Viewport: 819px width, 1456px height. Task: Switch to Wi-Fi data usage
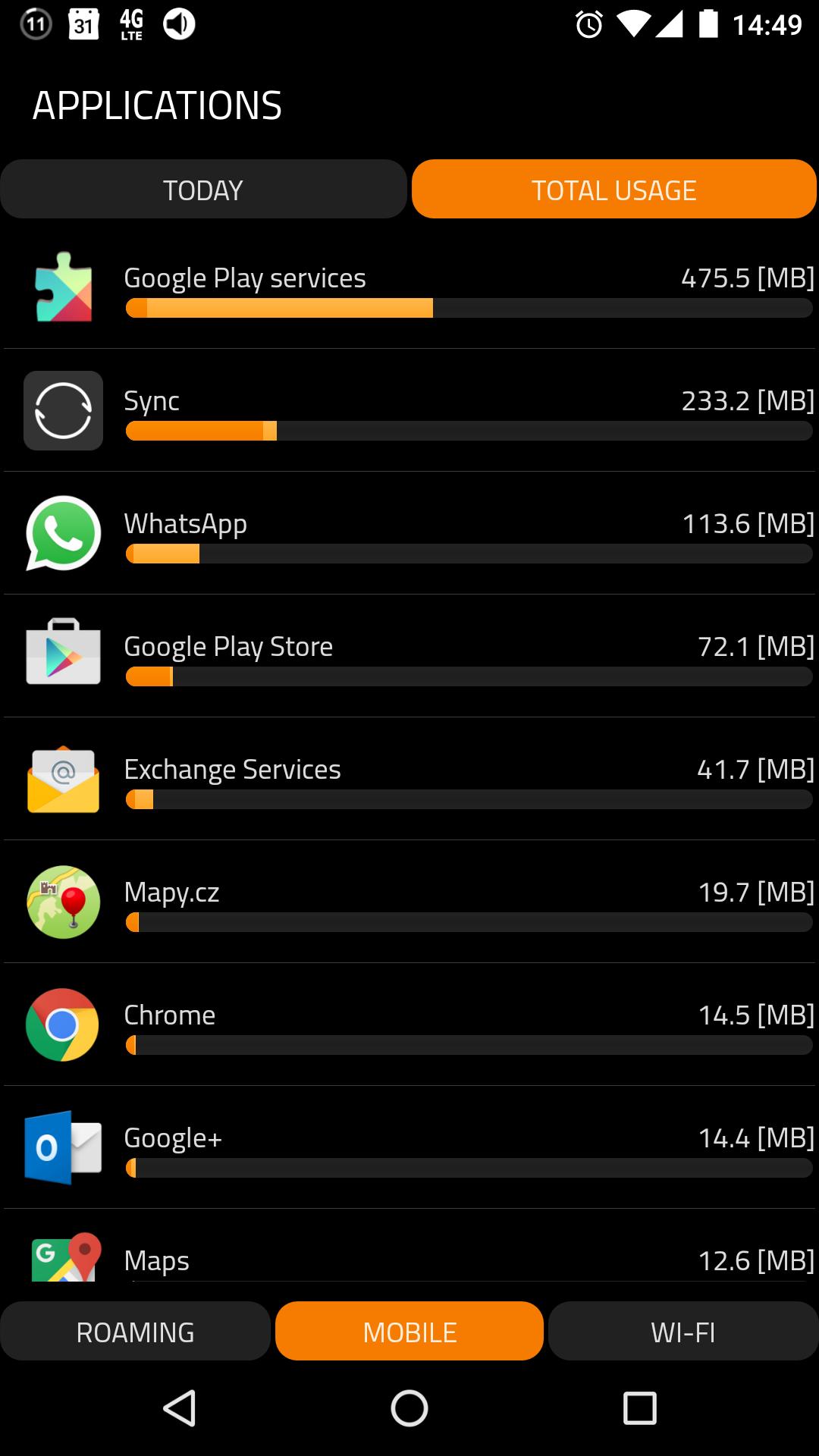pyautogui.click(x=682, y=1332)
